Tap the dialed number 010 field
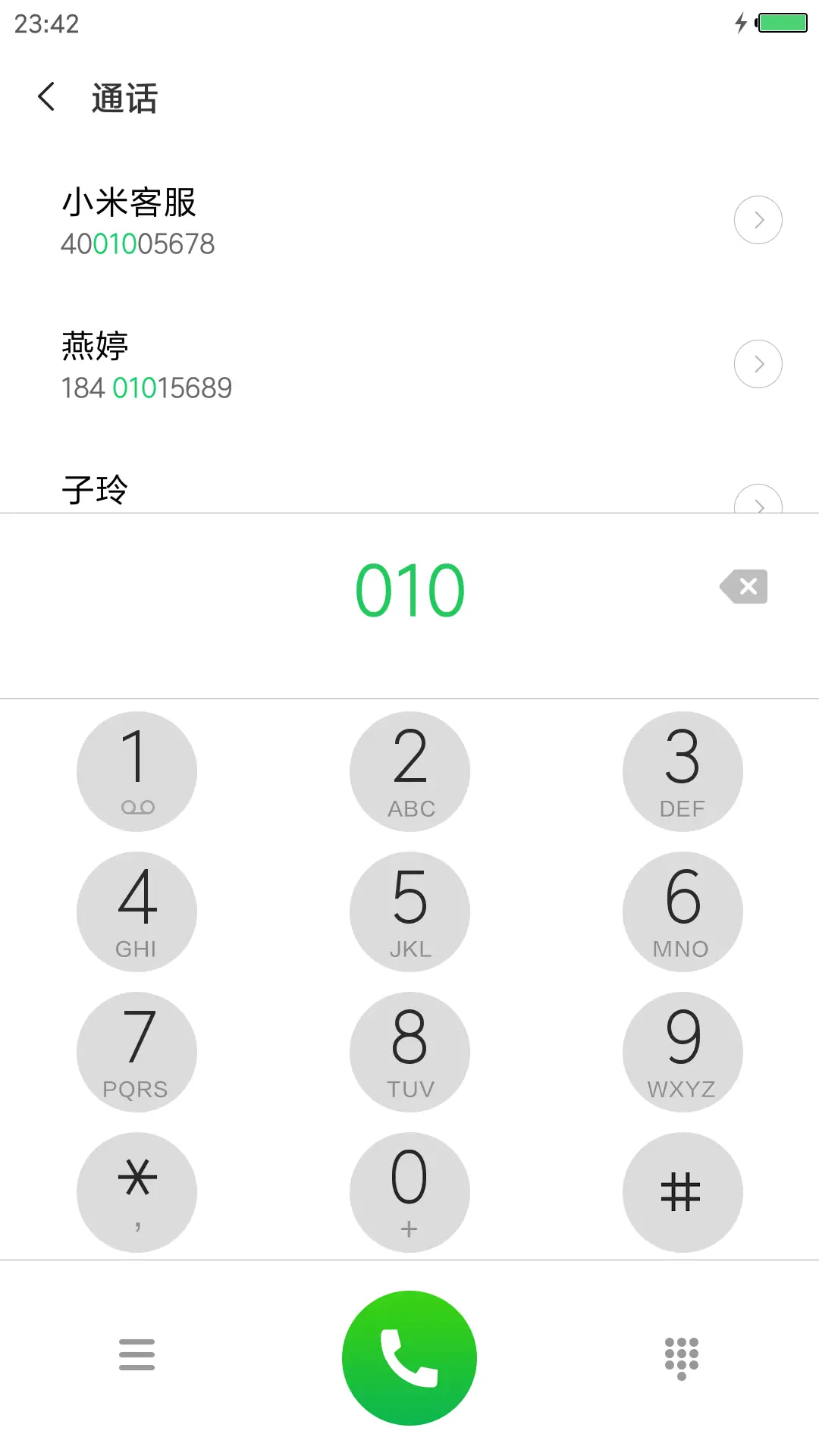The height and width of the screenshot is (1456, 819). [x=409, y=588]
